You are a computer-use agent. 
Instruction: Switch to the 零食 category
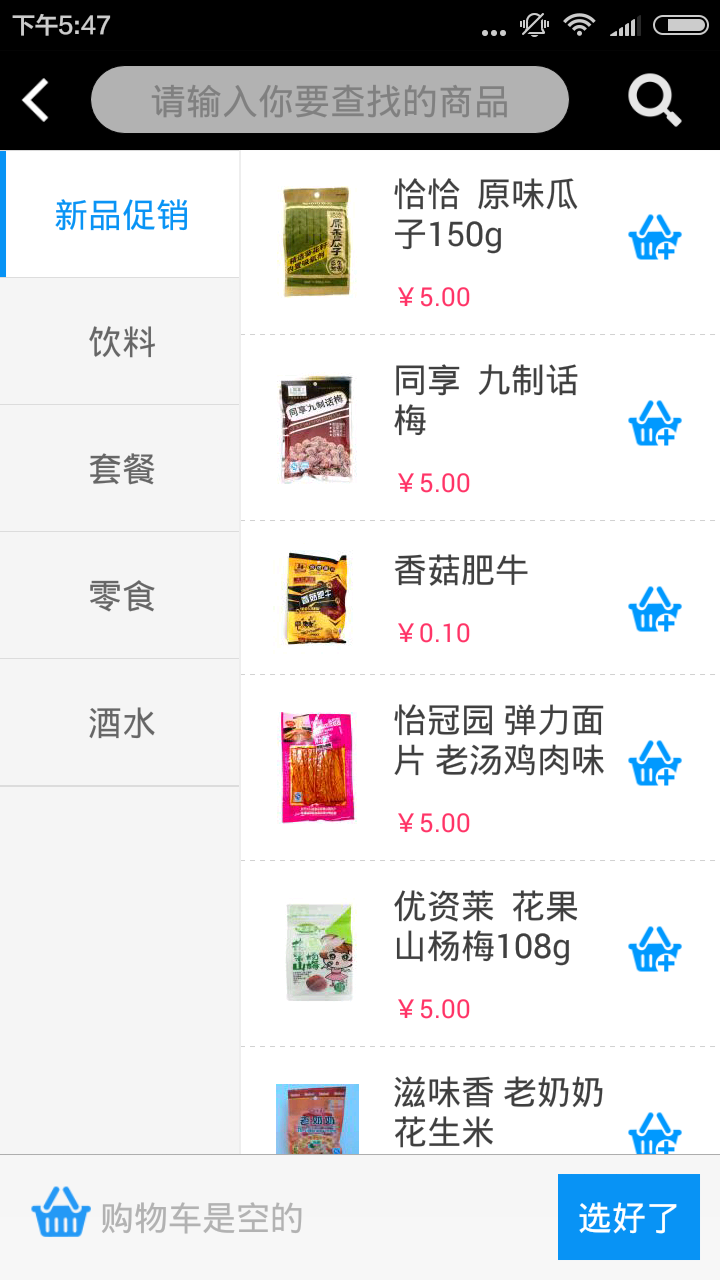click(x=121, y=596)
